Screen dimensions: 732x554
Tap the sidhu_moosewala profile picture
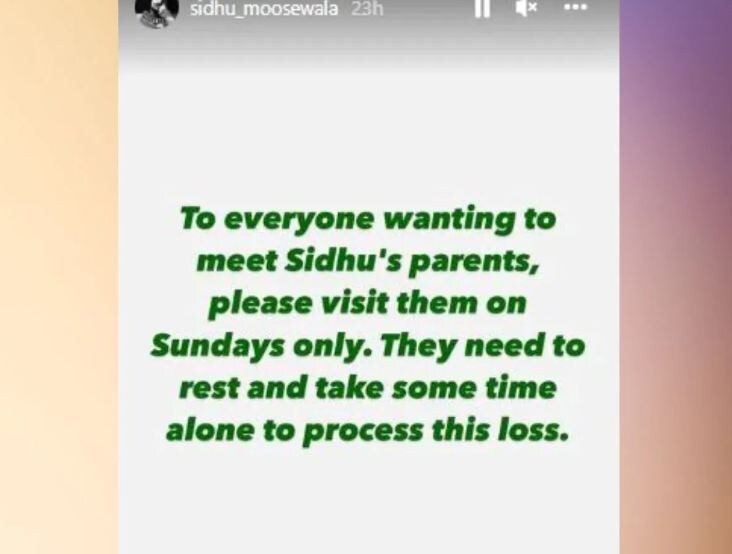pyautogui.click(x=157, y=11)
